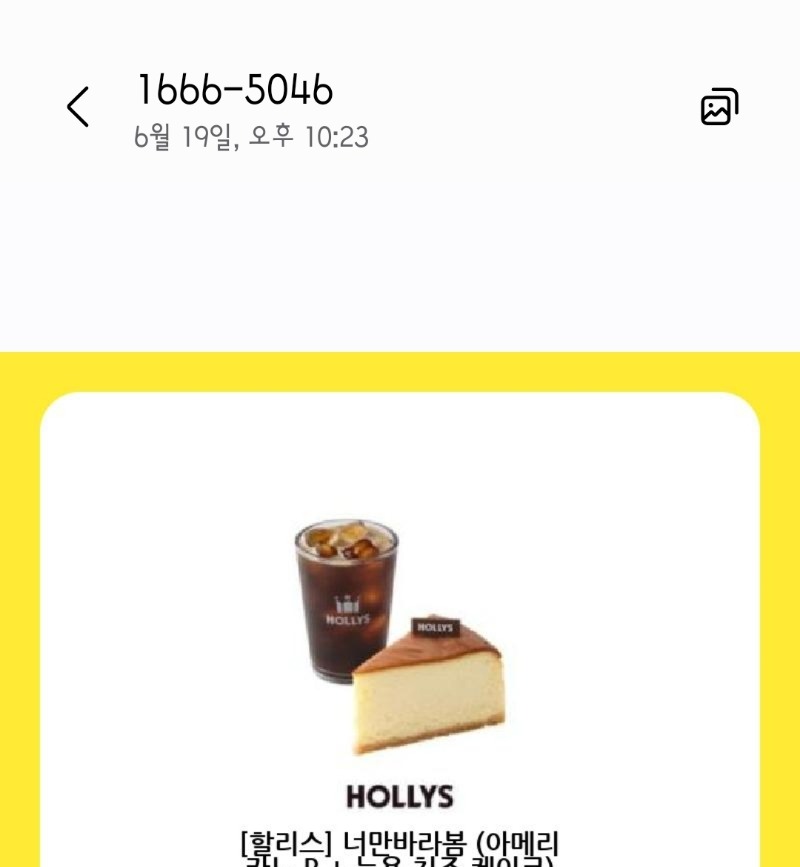Image resolution: width=800 pixels, height=867 pixels.
Task: Go back using the top-left arrow
Action: tap(78, 107)
